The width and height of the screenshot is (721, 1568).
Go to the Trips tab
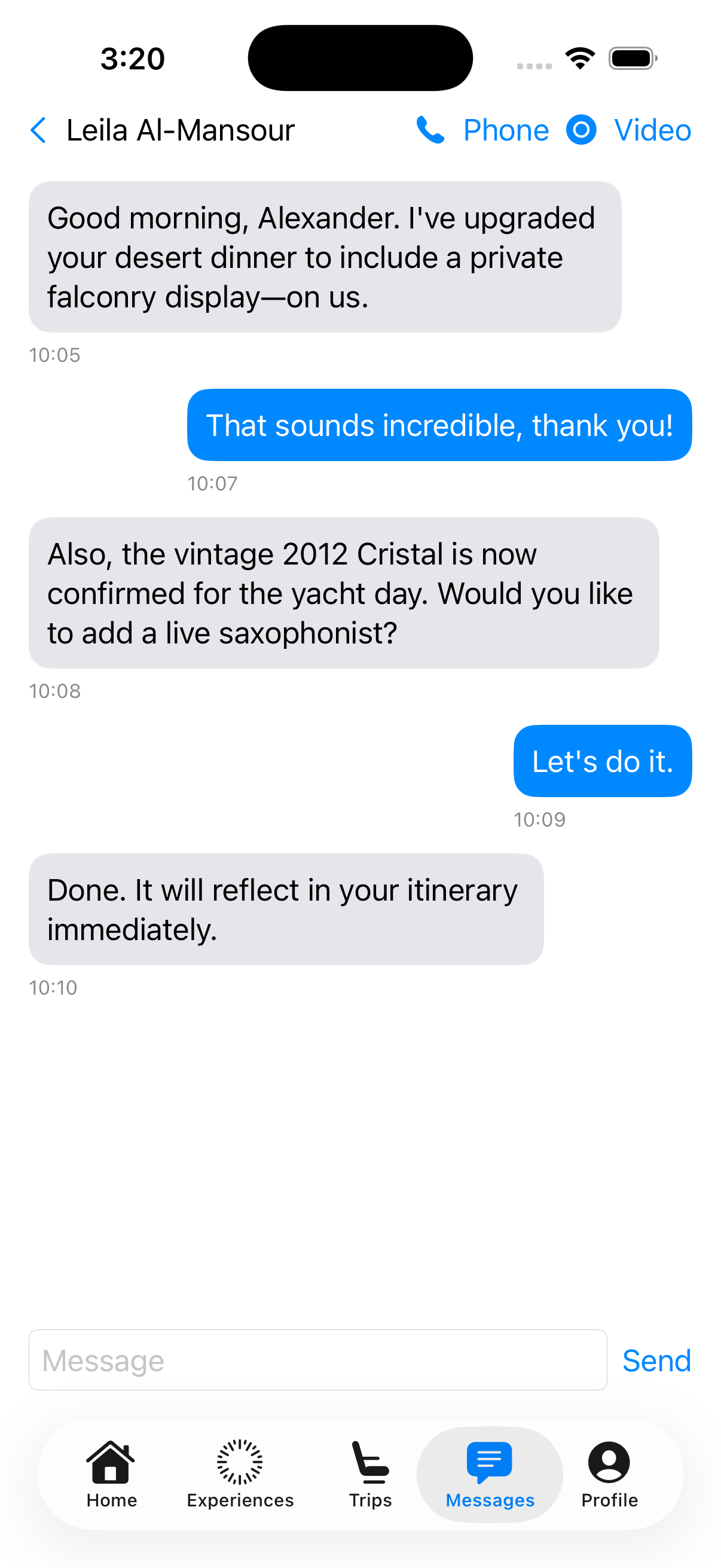tap(370, 1474)
